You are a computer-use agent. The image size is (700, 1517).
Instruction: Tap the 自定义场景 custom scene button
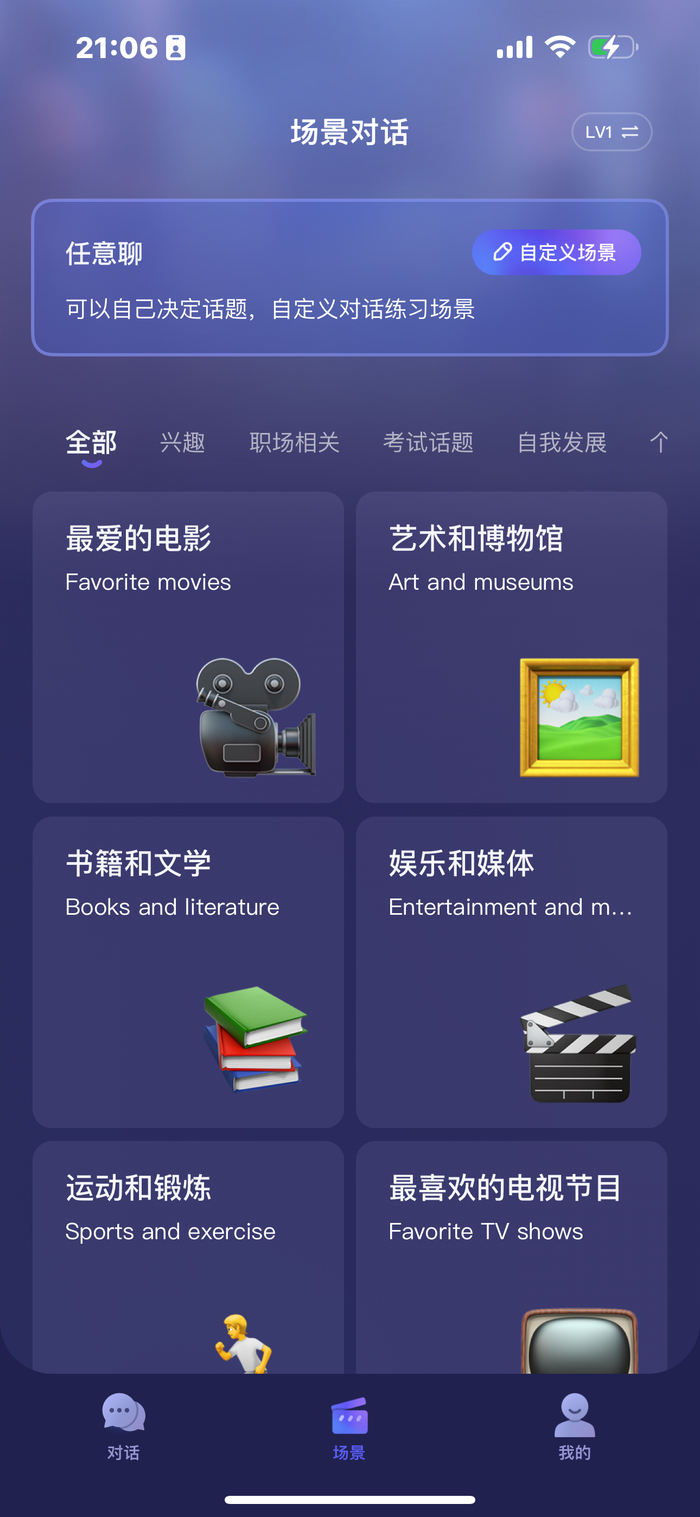(x=556, y=253)
